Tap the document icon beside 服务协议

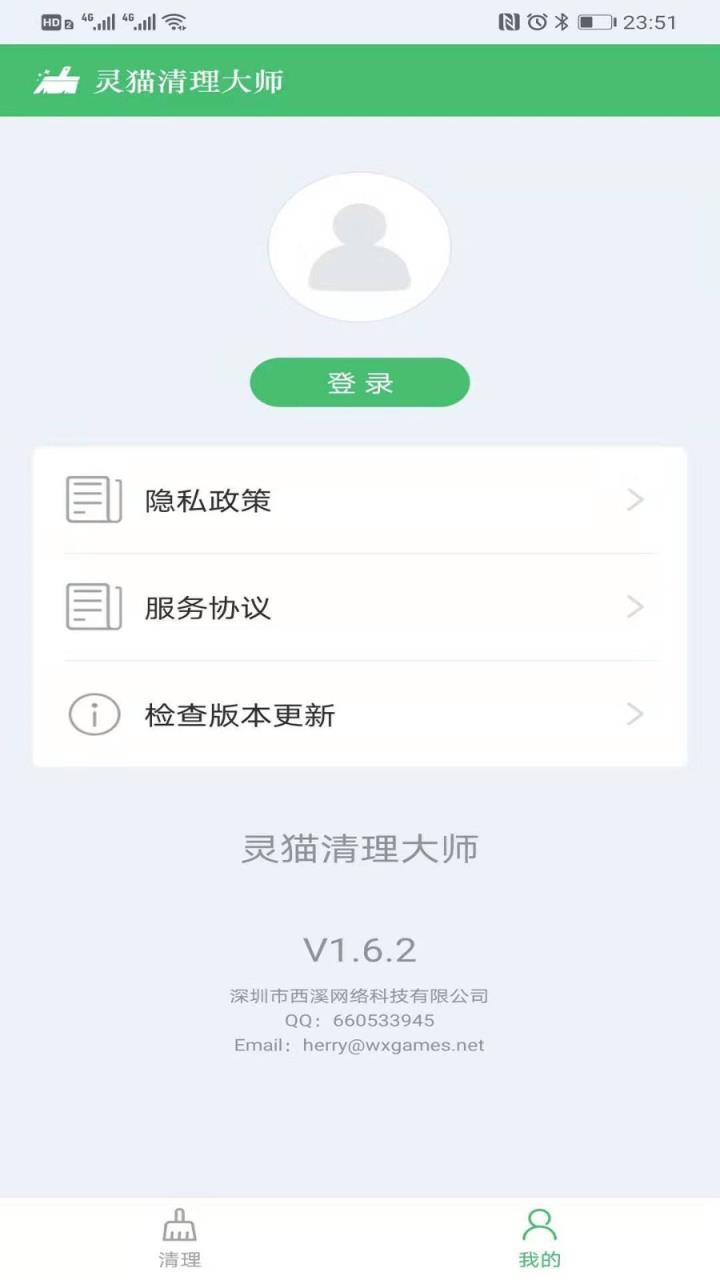click(92, 607)
